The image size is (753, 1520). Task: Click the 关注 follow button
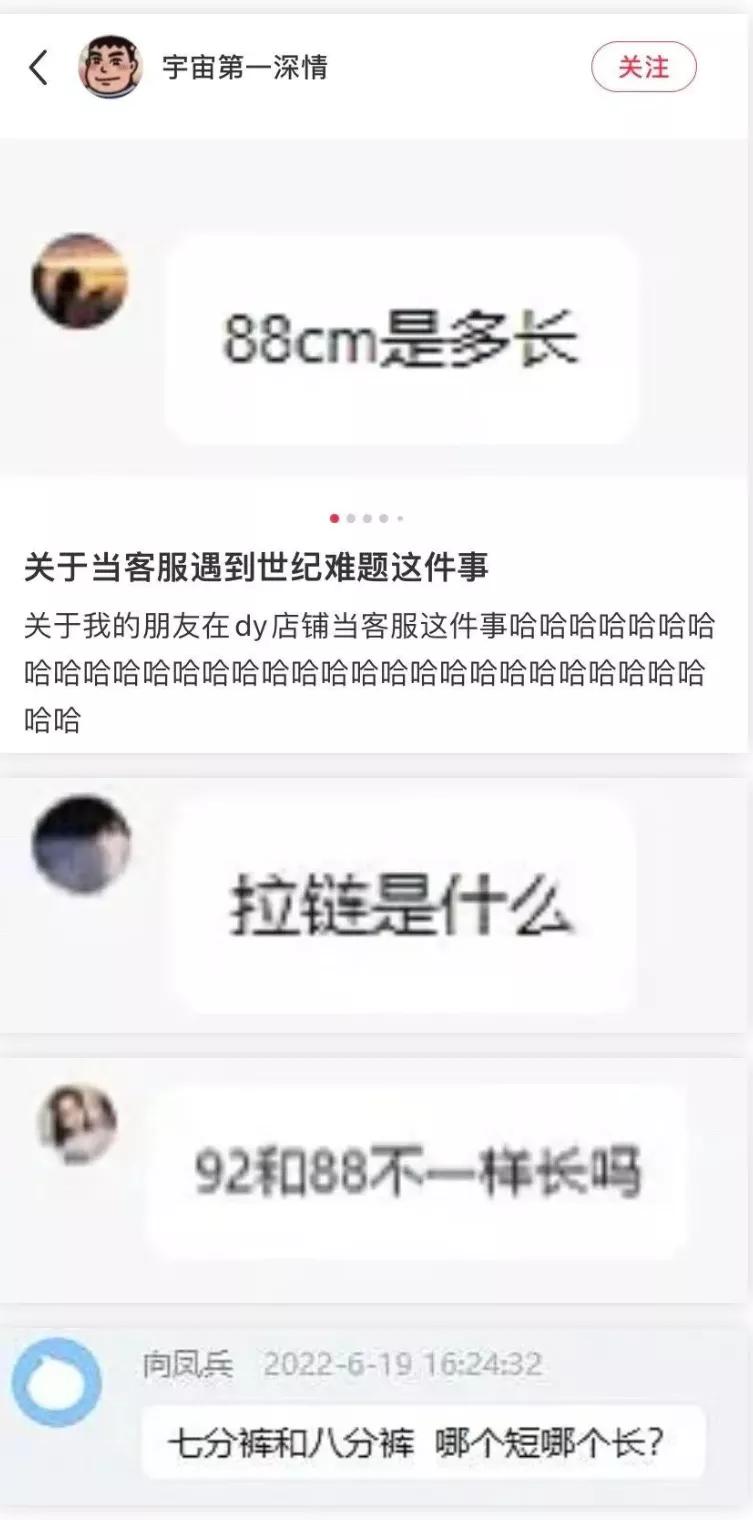(645, 66)
